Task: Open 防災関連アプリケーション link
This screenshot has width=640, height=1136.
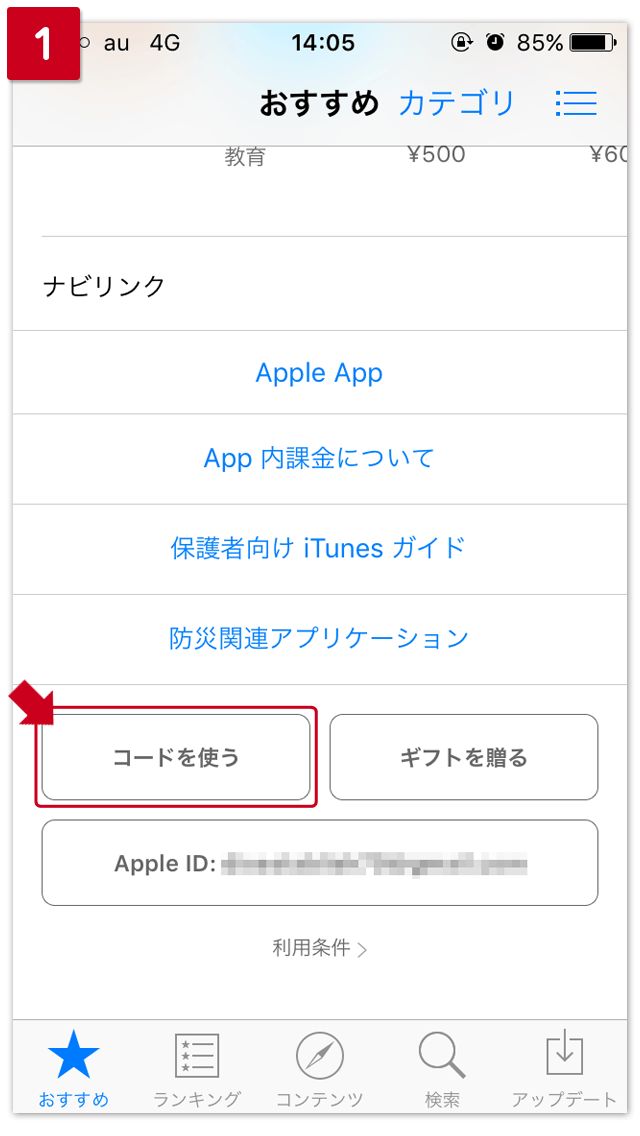Action: pyautogui.click(x=319, y=638)
